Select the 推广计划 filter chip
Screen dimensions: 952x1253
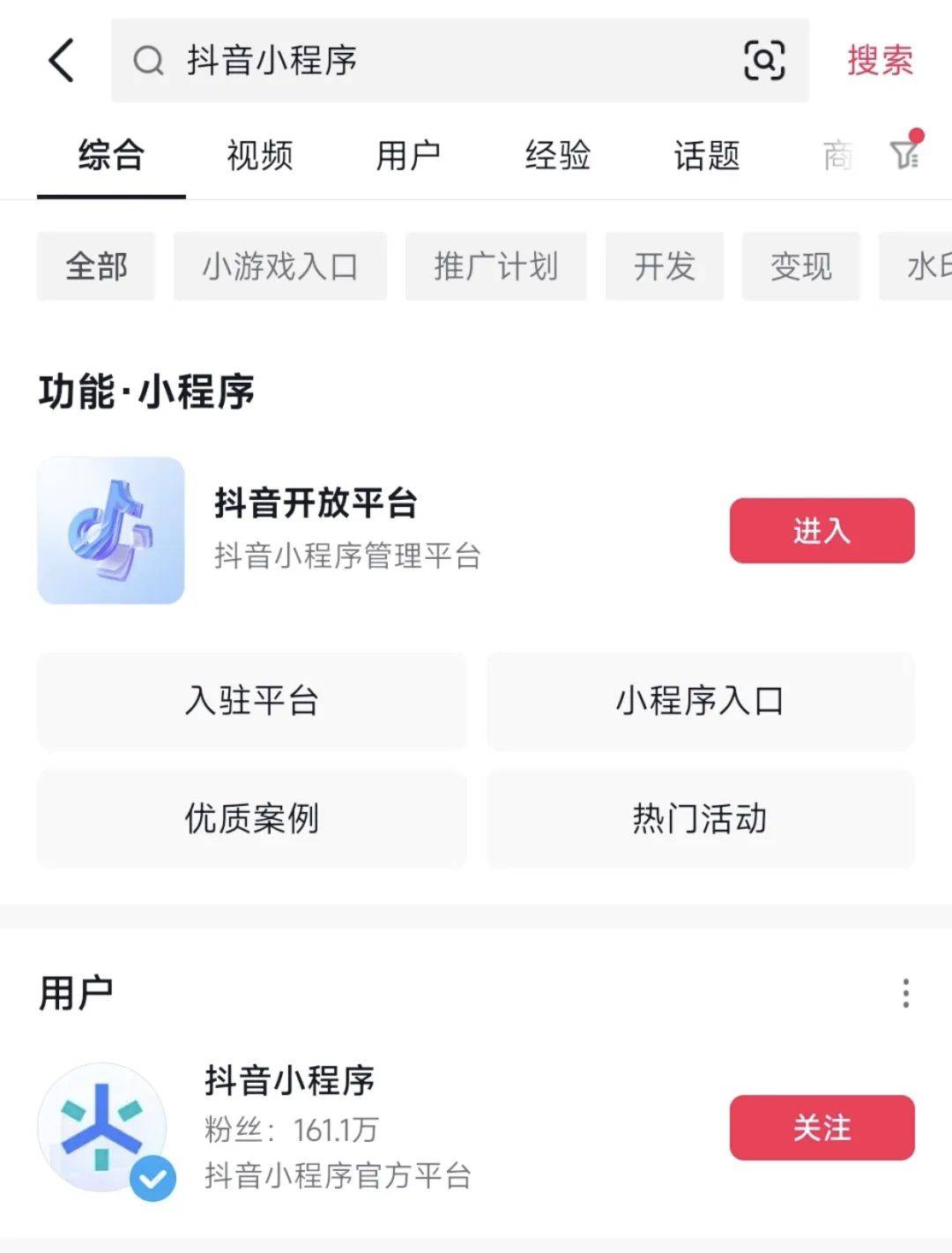coord(495,265)
